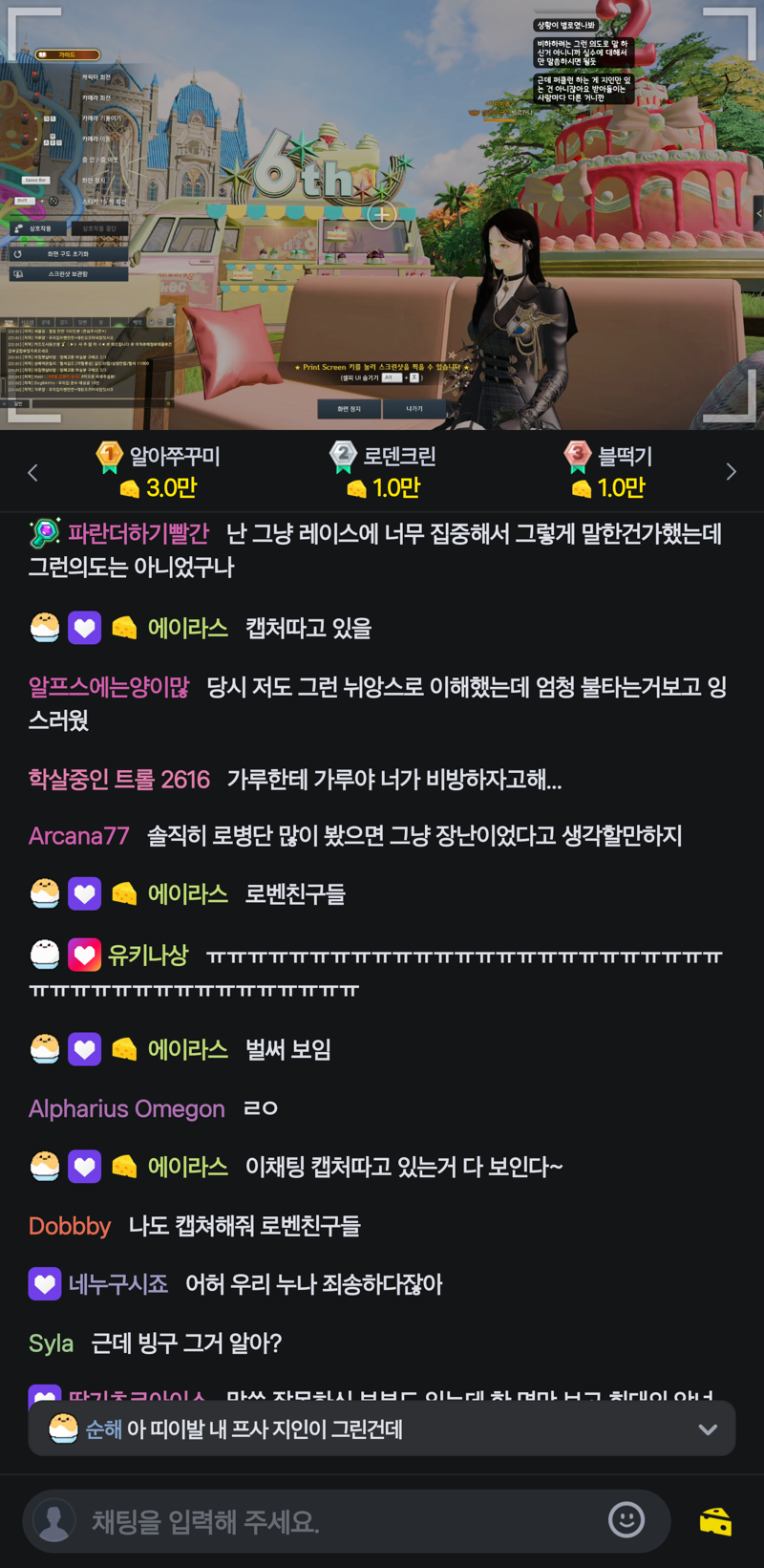Open top donor 알아쭈꾸미 ranking entry
The height and width of the screenshot is (1568, 764).
click(x=160, y=471)
